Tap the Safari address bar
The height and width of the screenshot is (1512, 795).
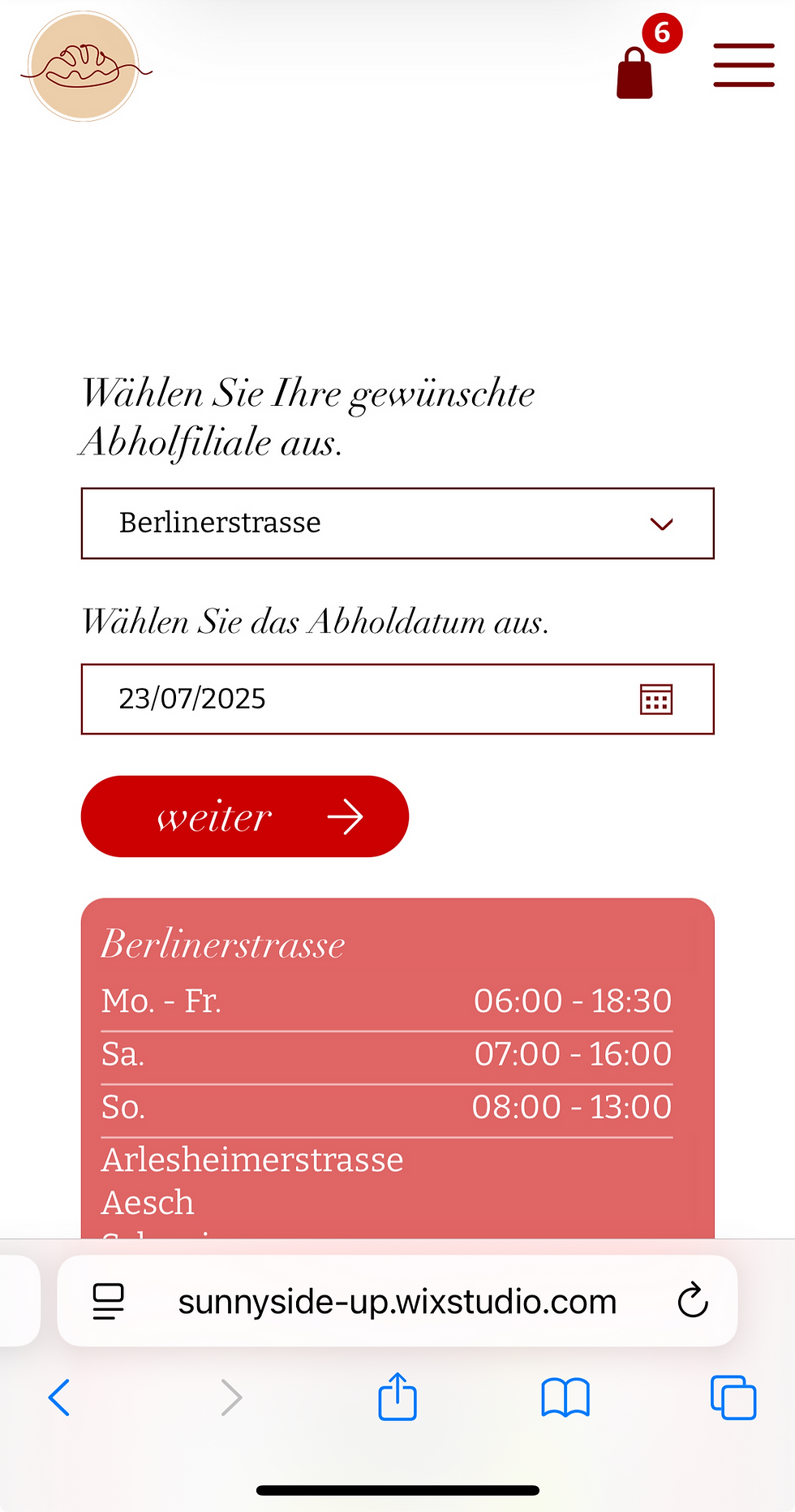[397, 1302]
